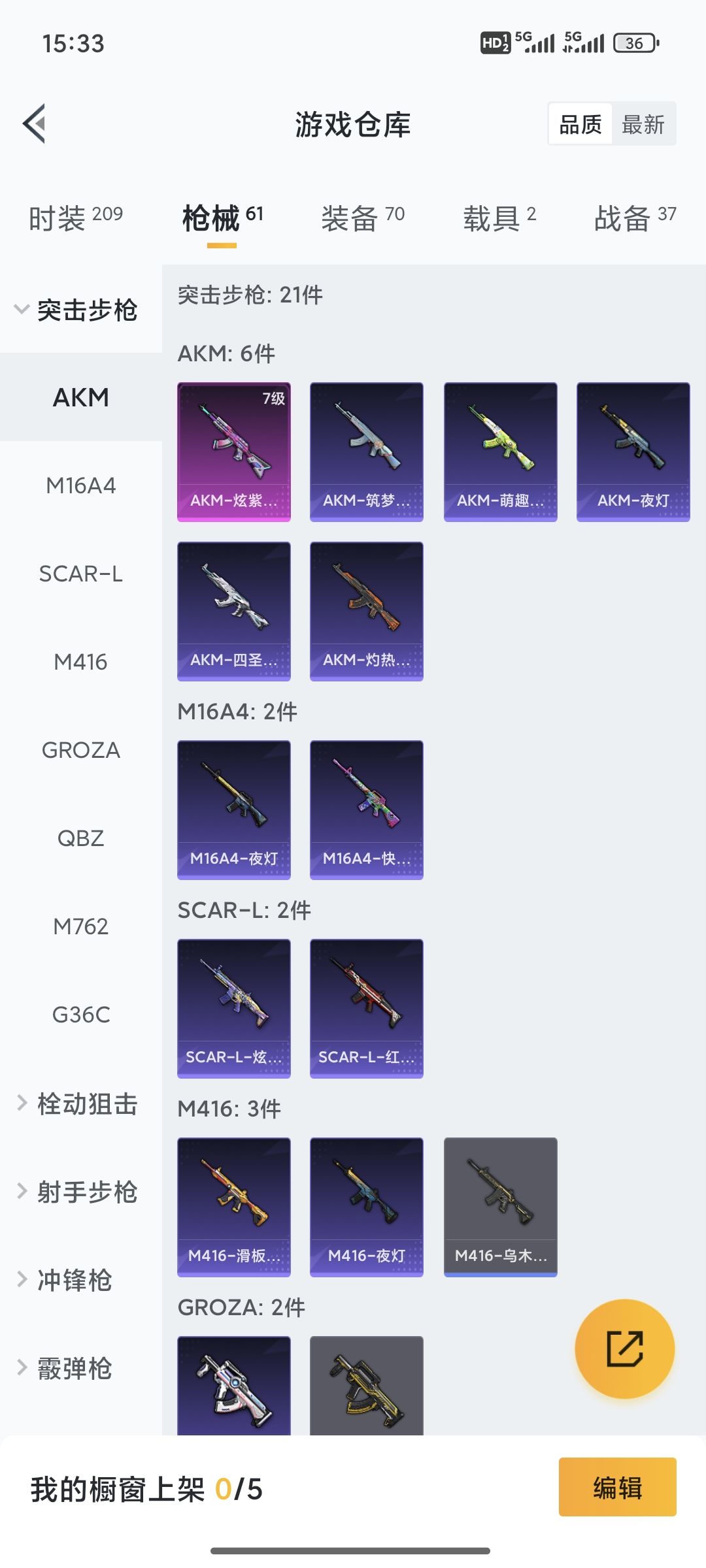Go back using the top-left arrow
The height and width of the screenshot is (1568, 706).
[x=34, y=123]
